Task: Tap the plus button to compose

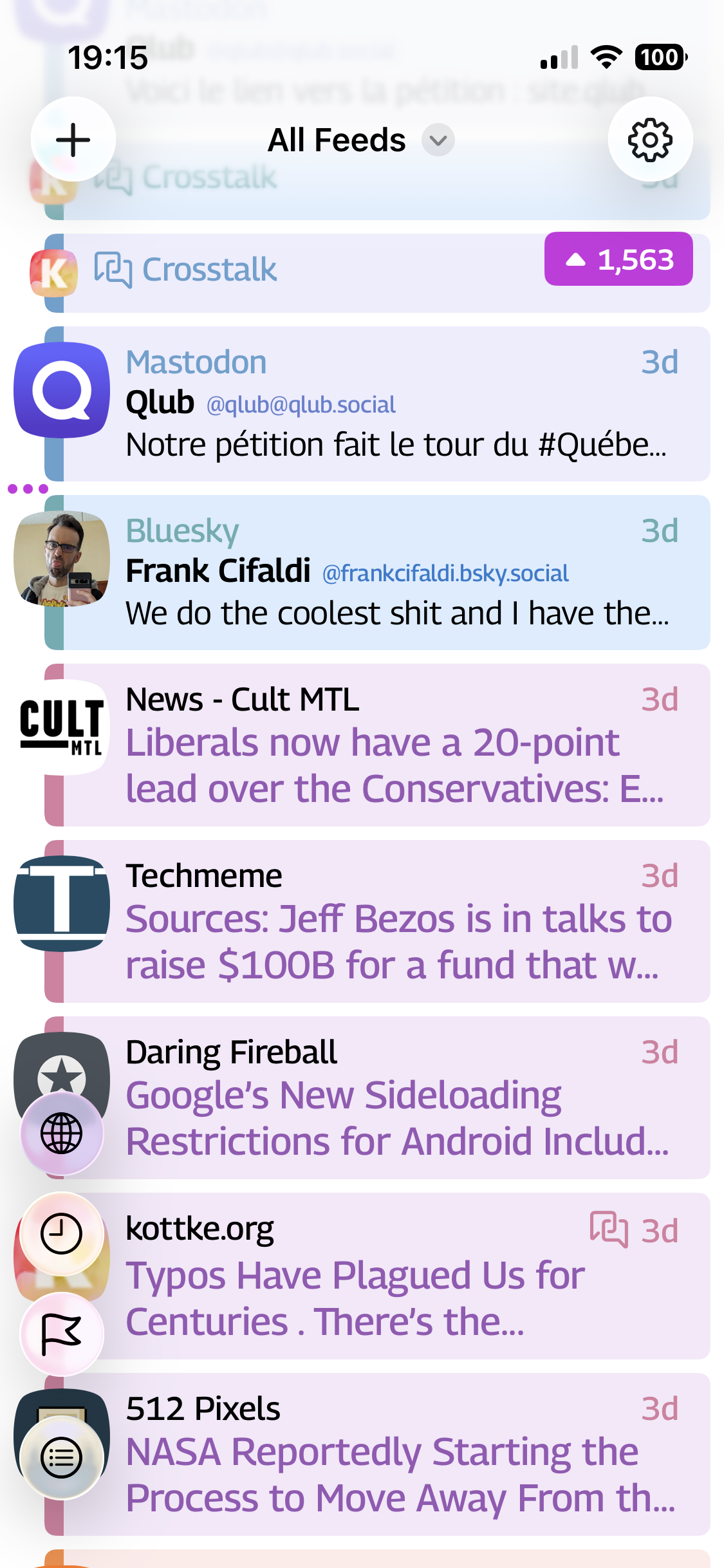Action: click(73, 140)
